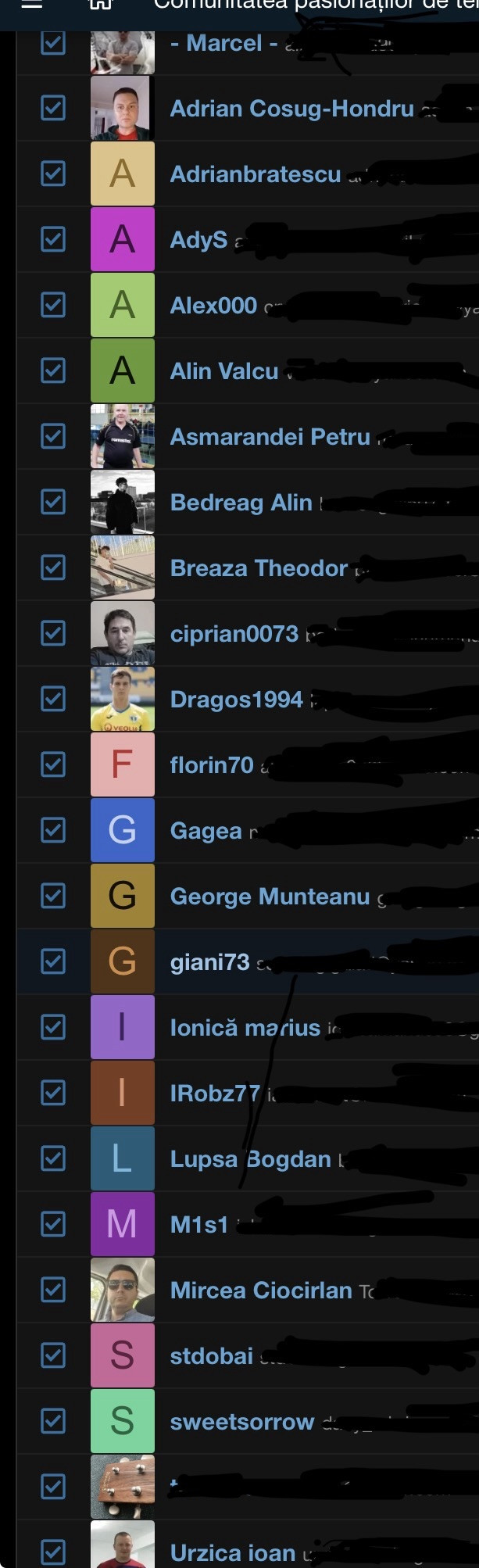
Task: Deselect the checkbox next to sweetsorrow
Action: (53, 1421)
